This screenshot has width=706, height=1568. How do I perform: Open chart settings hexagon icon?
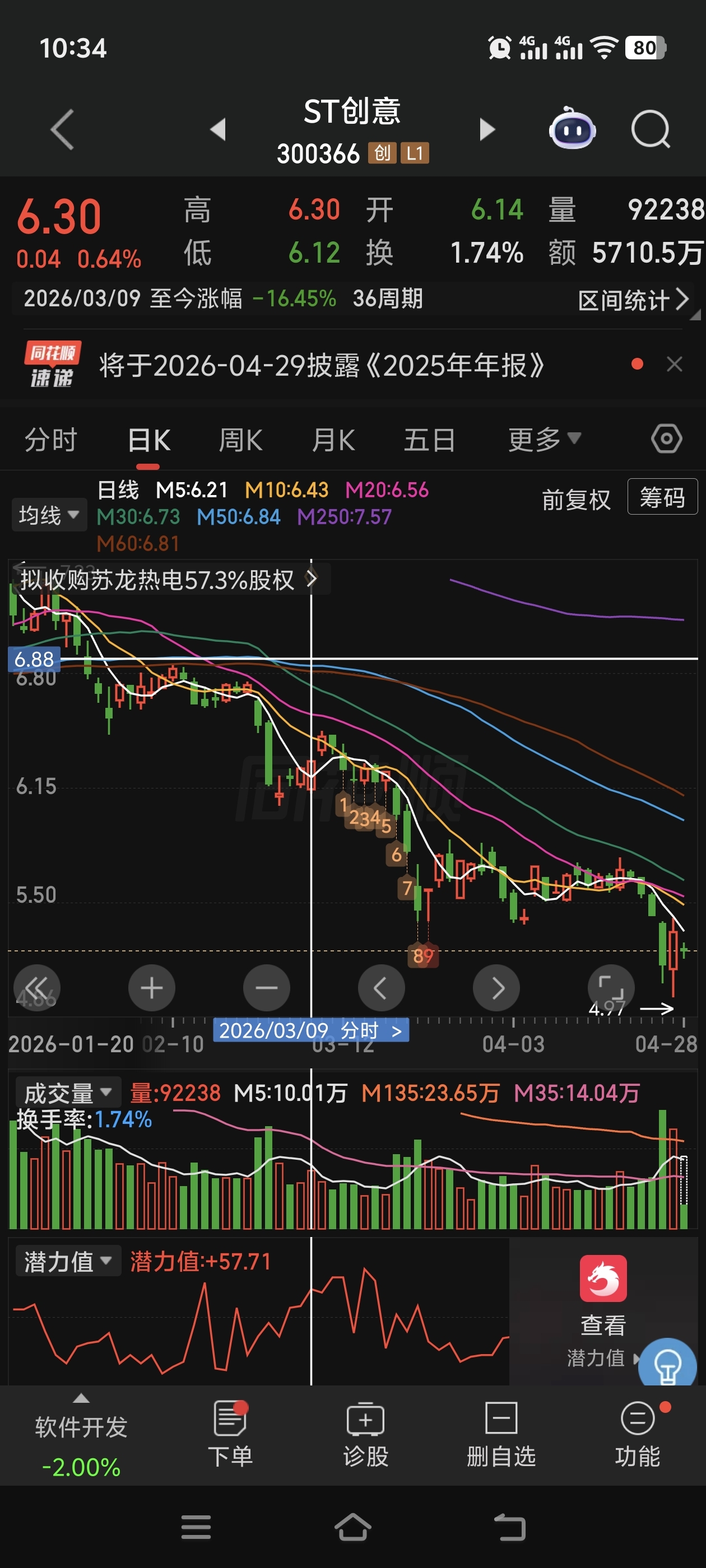pos(666,439)
